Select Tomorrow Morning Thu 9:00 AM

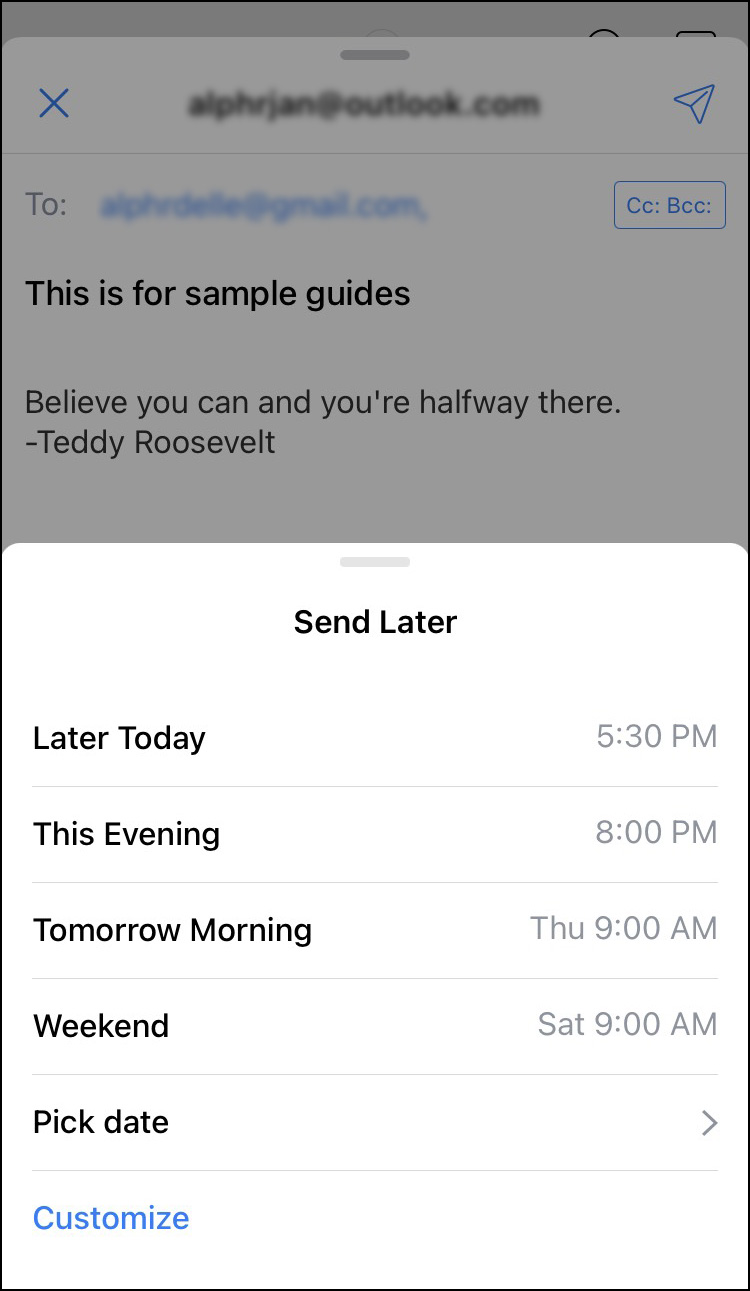[x=375, y=930]
